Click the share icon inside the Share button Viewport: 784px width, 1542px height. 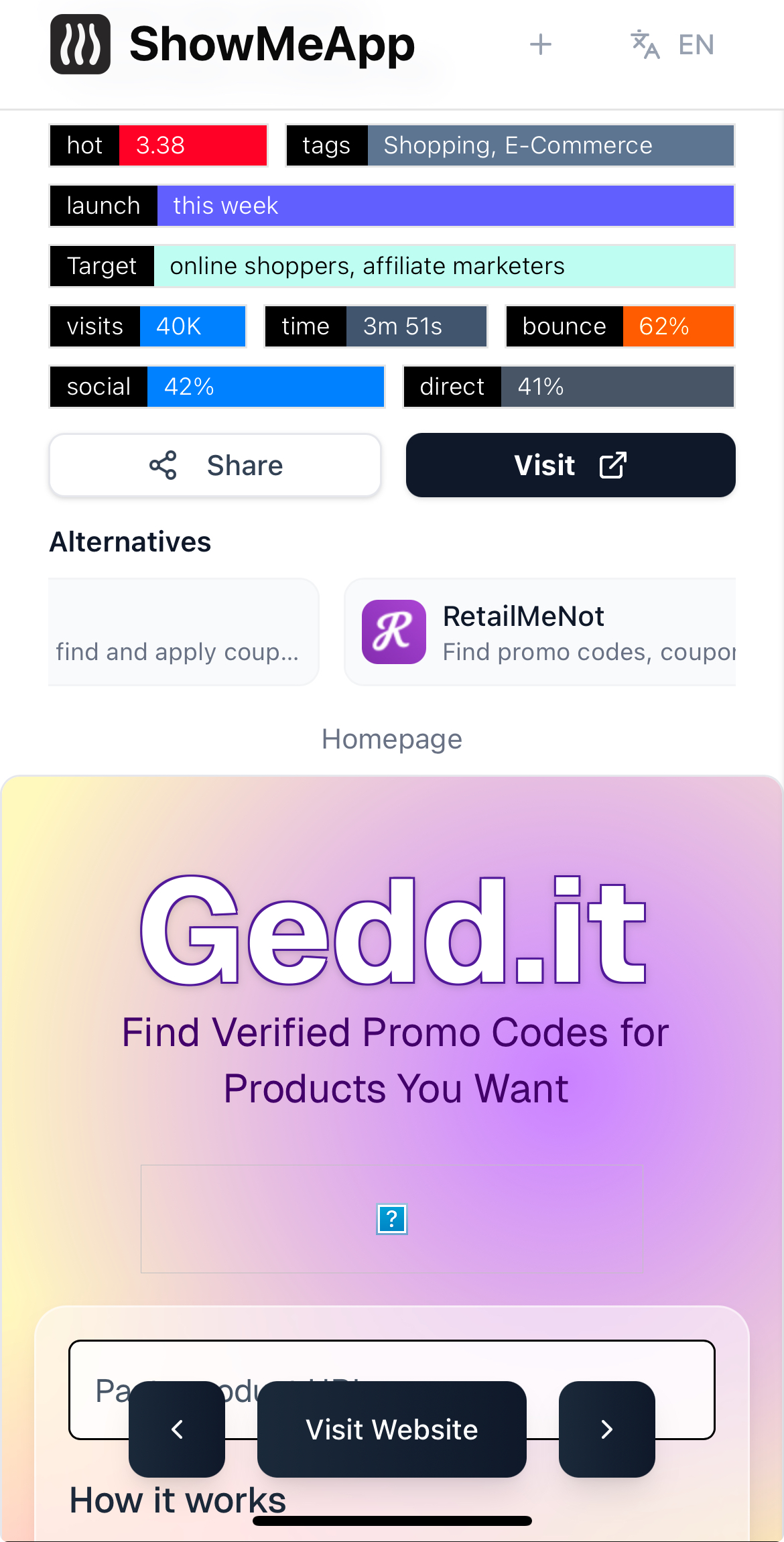(x=163, y=465)
